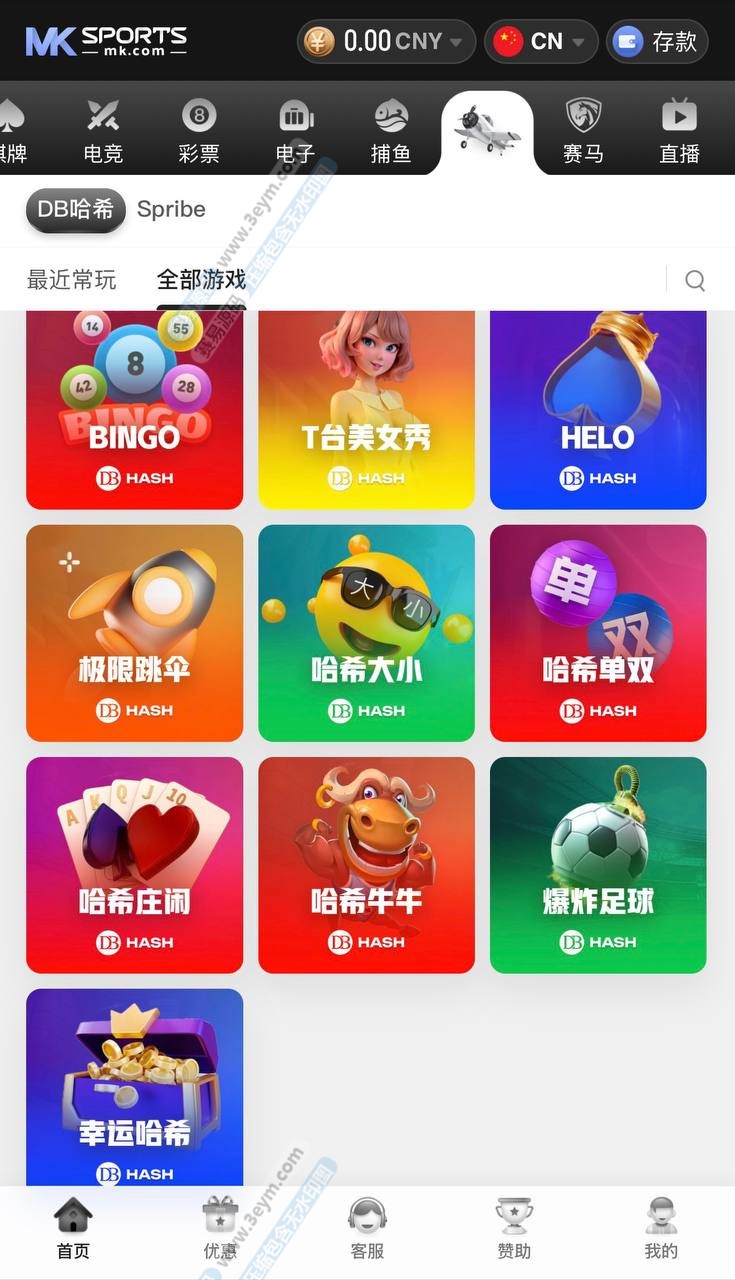Open the 哈希牛牛 game tile
This screenshot has height=1280, width=735.
pos(366,865)
